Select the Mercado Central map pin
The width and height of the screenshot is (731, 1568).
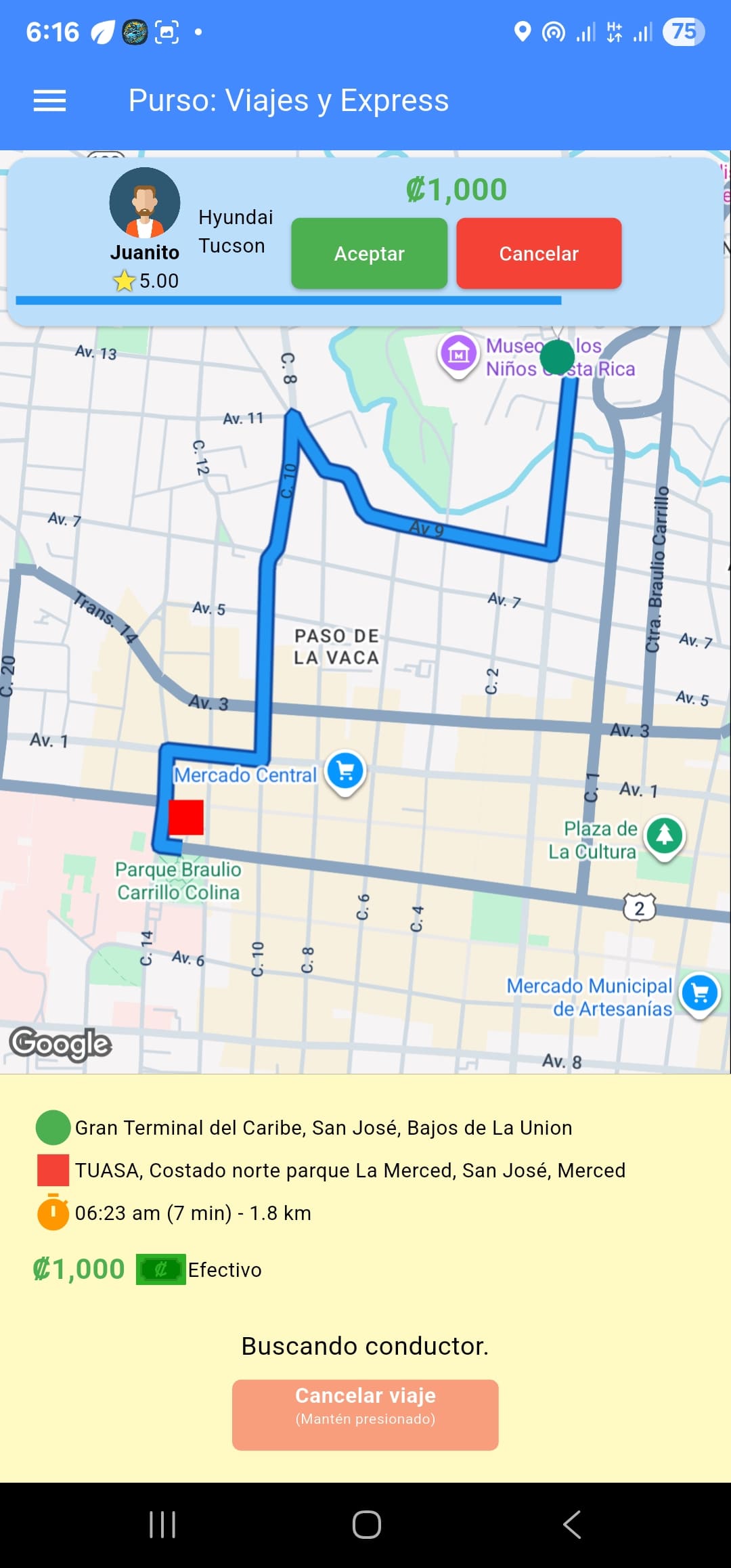click(345, 771)
